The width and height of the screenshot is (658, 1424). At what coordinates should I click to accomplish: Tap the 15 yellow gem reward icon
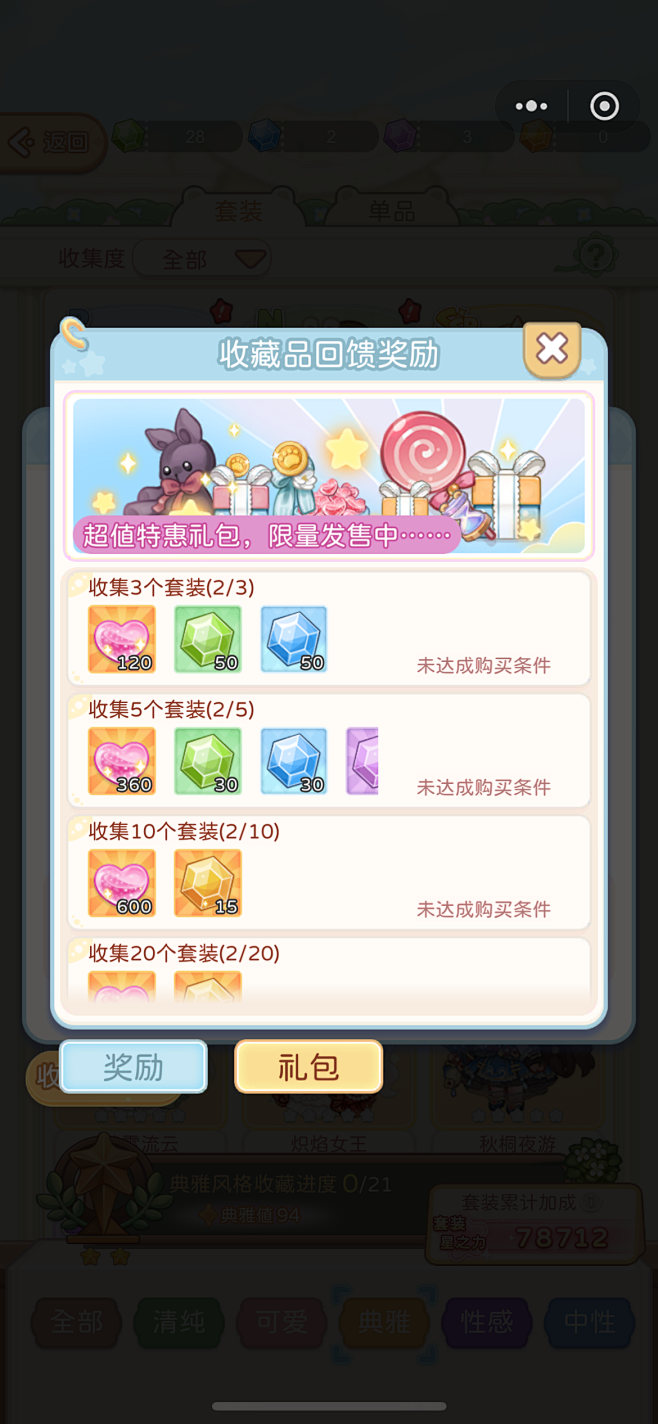208,883
